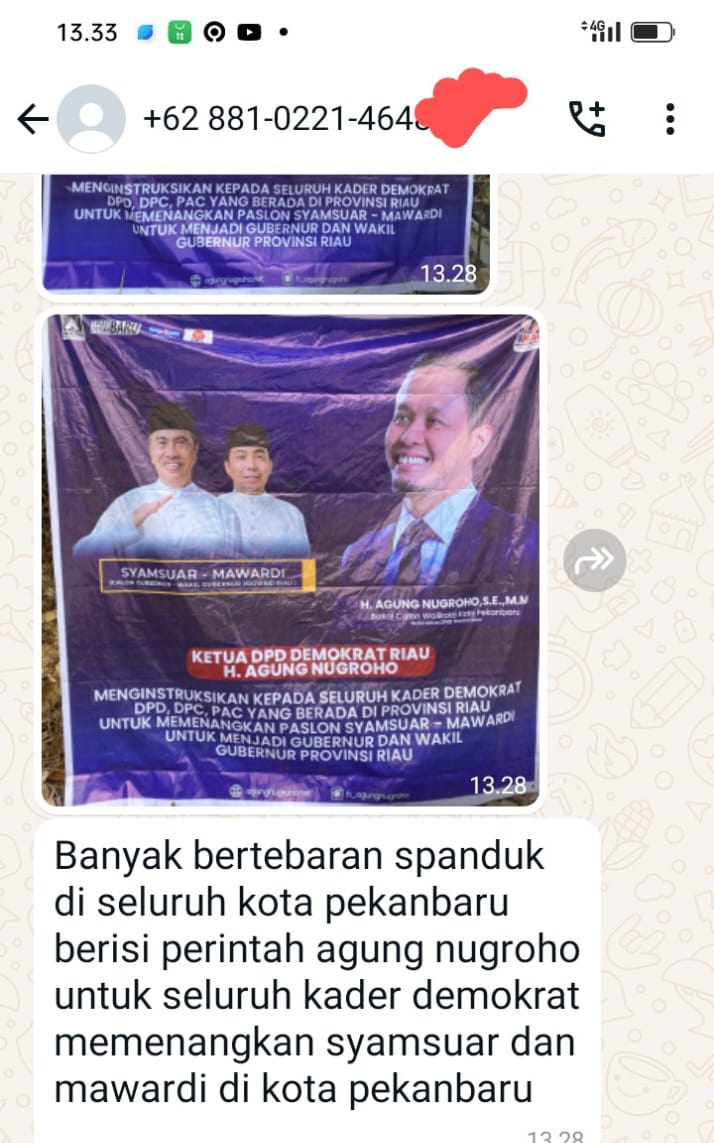This screenshot has height=1143, width=714.
Task: Start a call with this contact
Action: [x=587, y=119]
